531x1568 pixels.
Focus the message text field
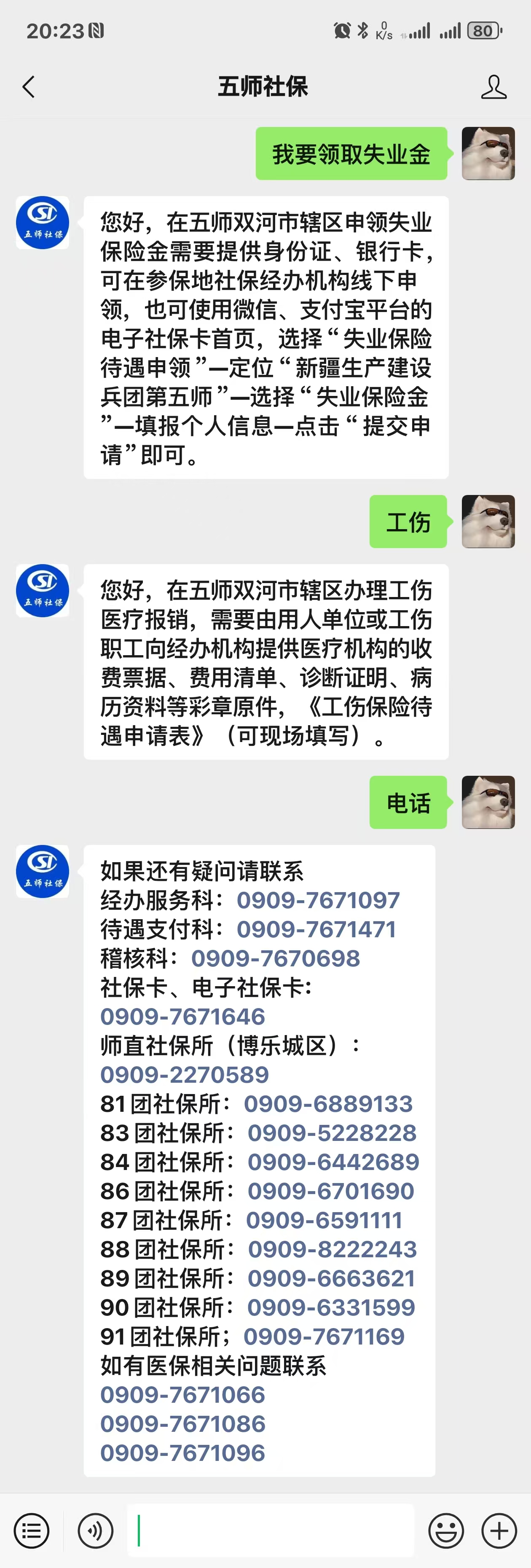point(271,1530)
